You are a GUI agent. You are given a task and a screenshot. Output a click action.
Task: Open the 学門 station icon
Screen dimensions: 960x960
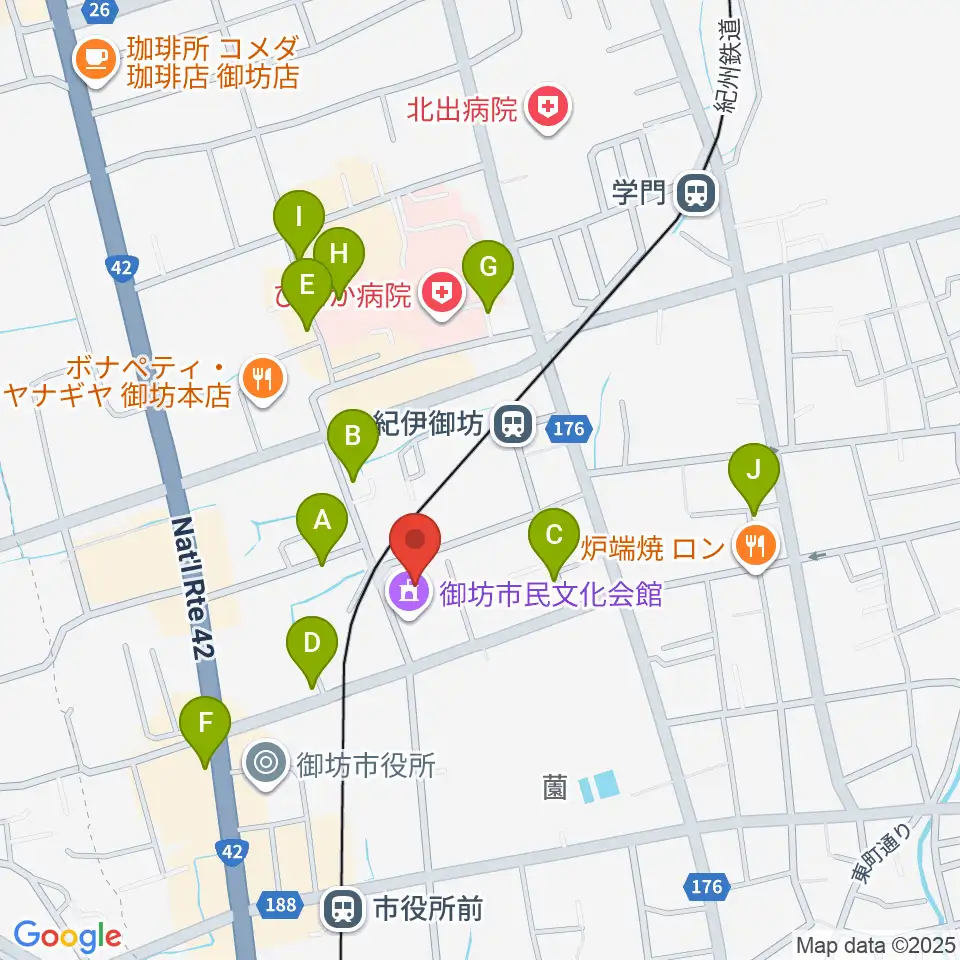pos(697,194)
